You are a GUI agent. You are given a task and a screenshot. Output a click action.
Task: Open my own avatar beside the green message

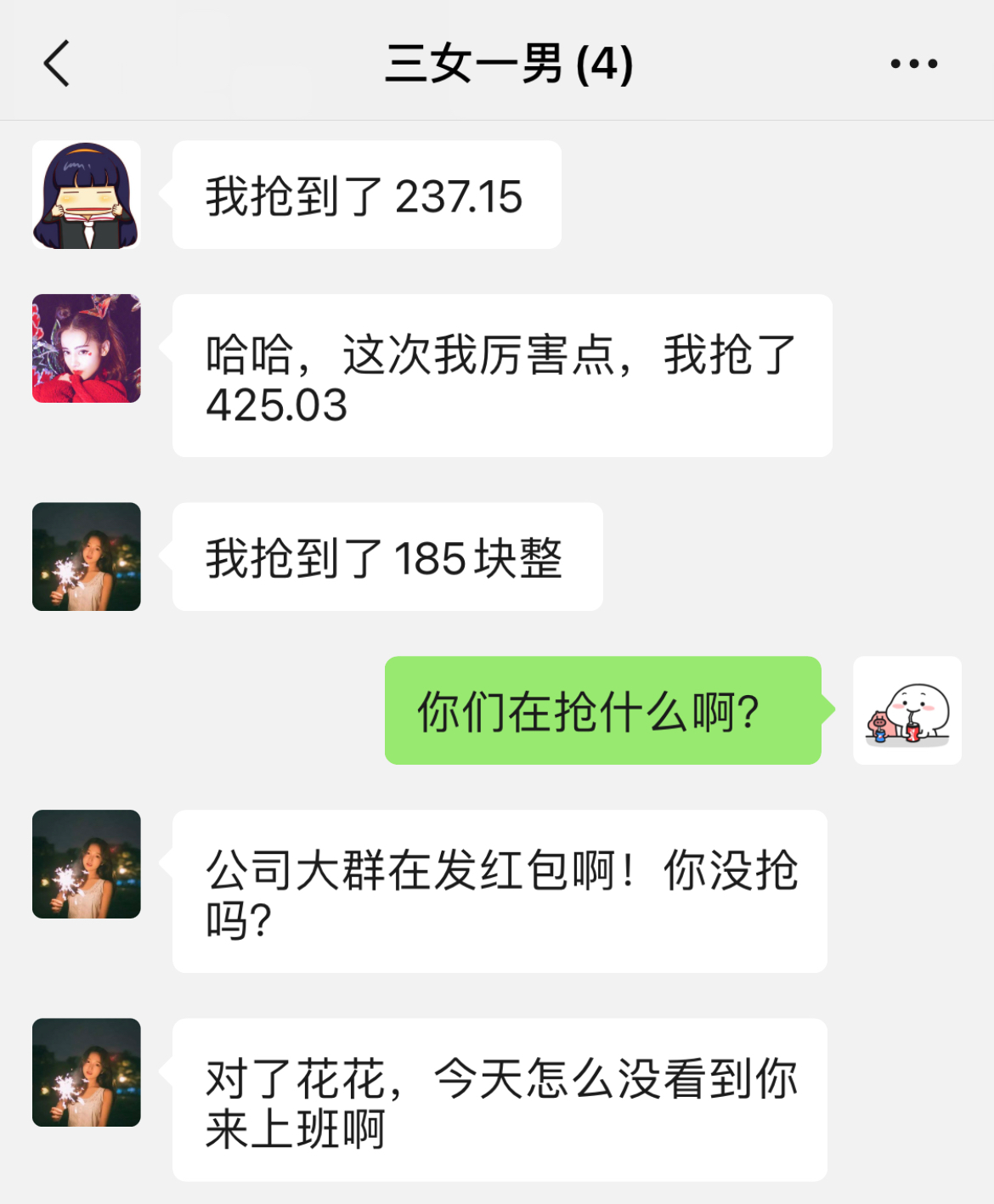point(906,710)
